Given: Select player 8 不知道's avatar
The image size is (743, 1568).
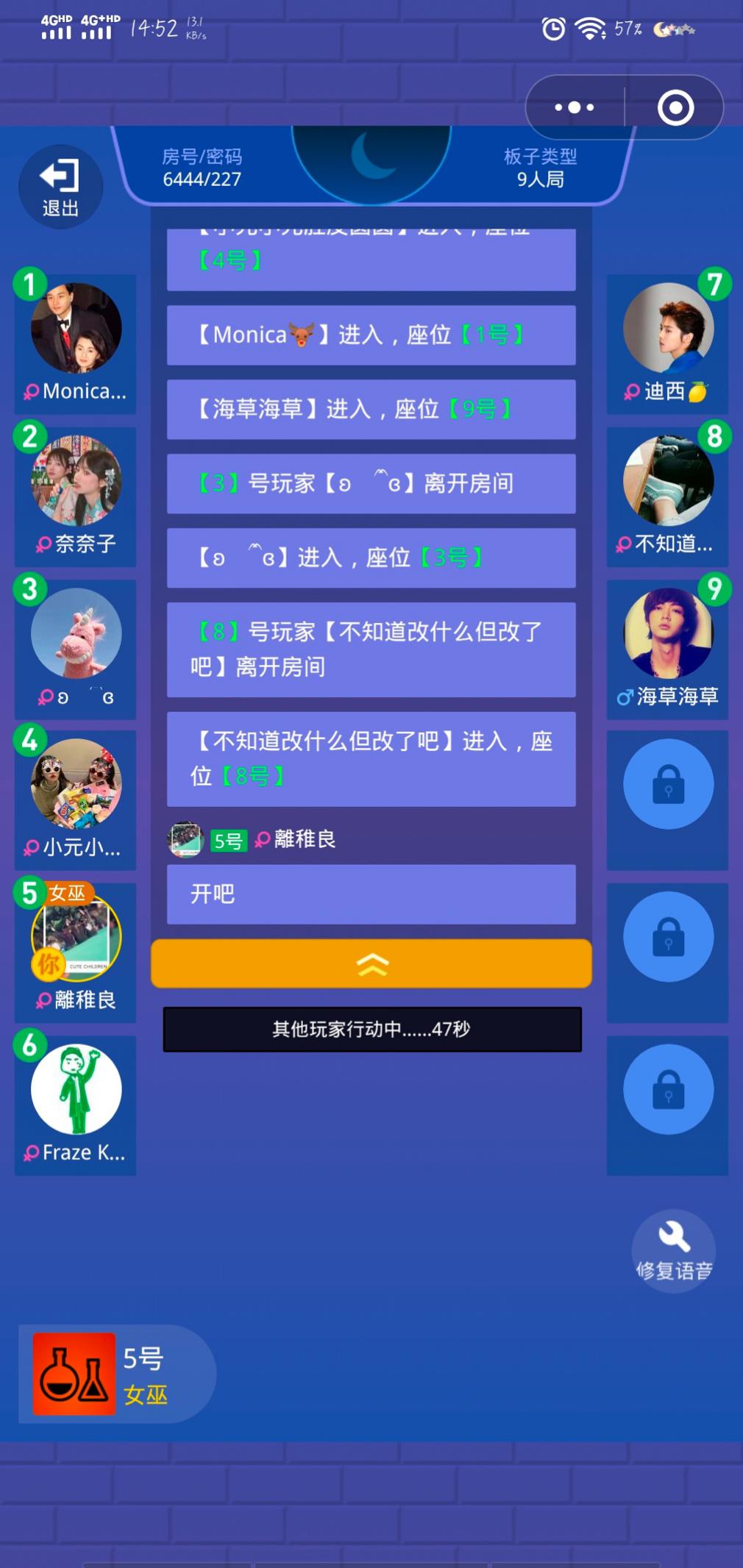Looking at the screenshot, I should [668, 481].
